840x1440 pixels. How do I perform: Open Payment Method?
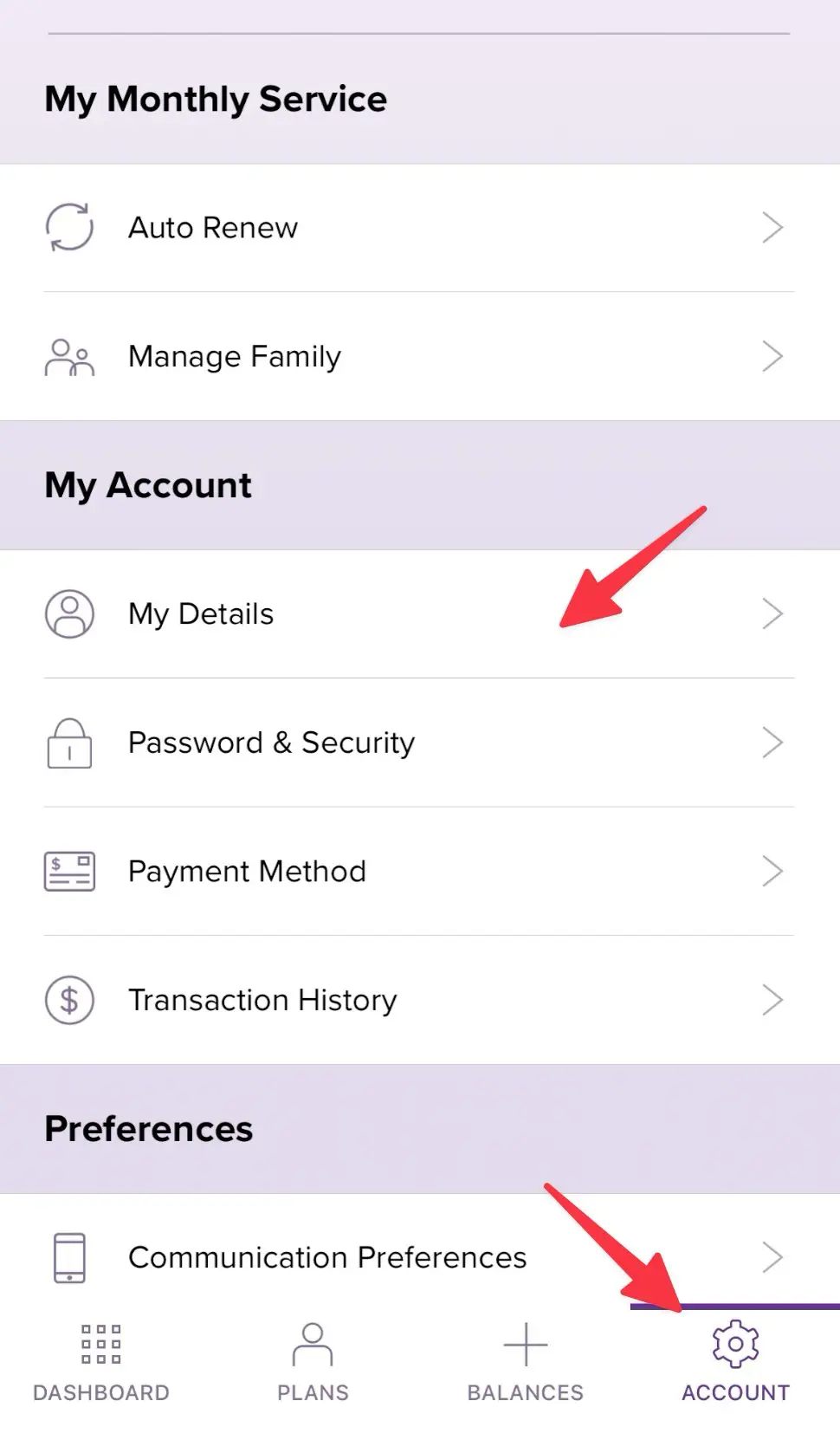point(247,871)
